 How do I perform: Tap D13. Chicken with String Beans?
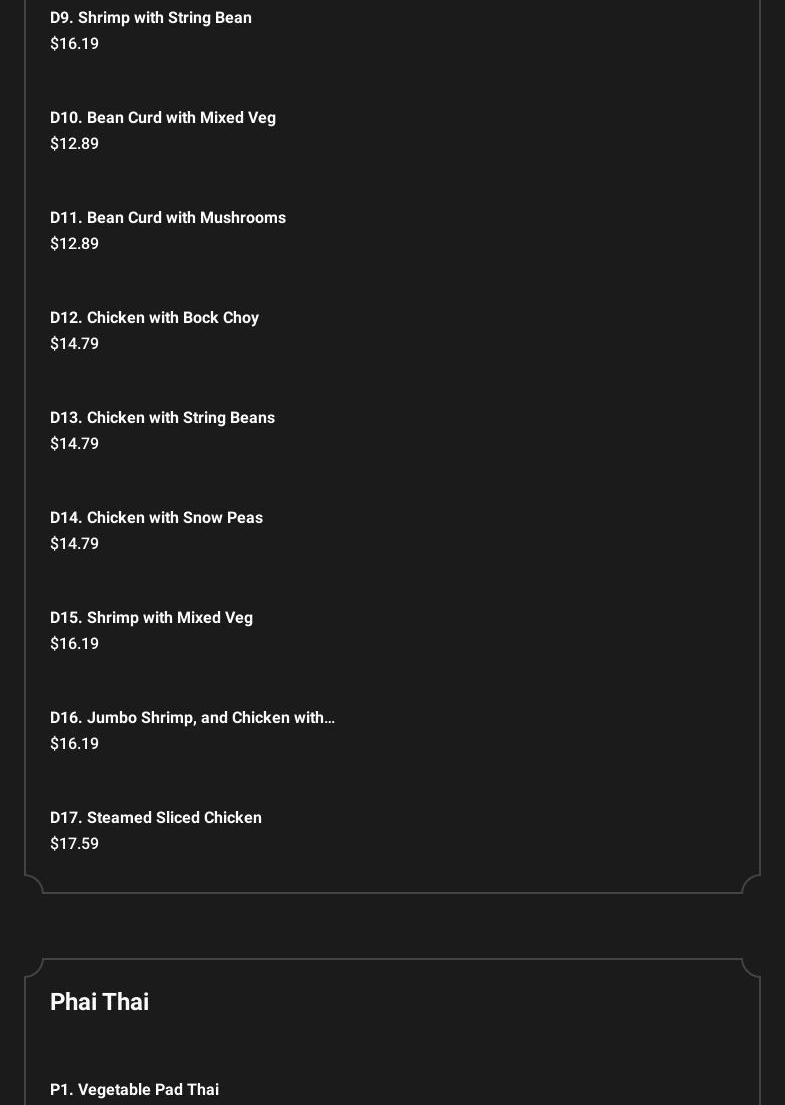point(163,418)
